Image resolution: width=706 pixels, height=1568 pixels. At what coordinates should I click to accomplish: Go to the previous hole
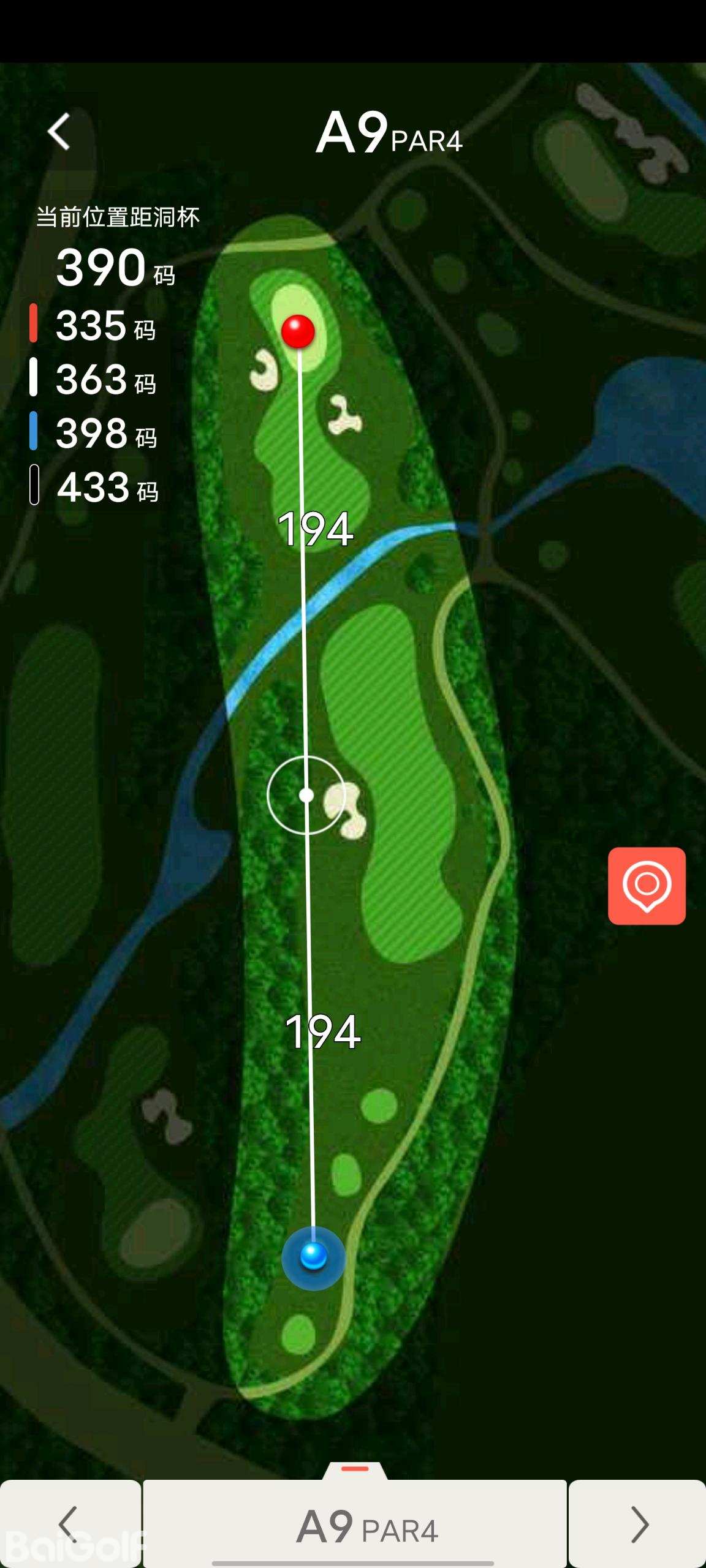[x=69, y=1525]
